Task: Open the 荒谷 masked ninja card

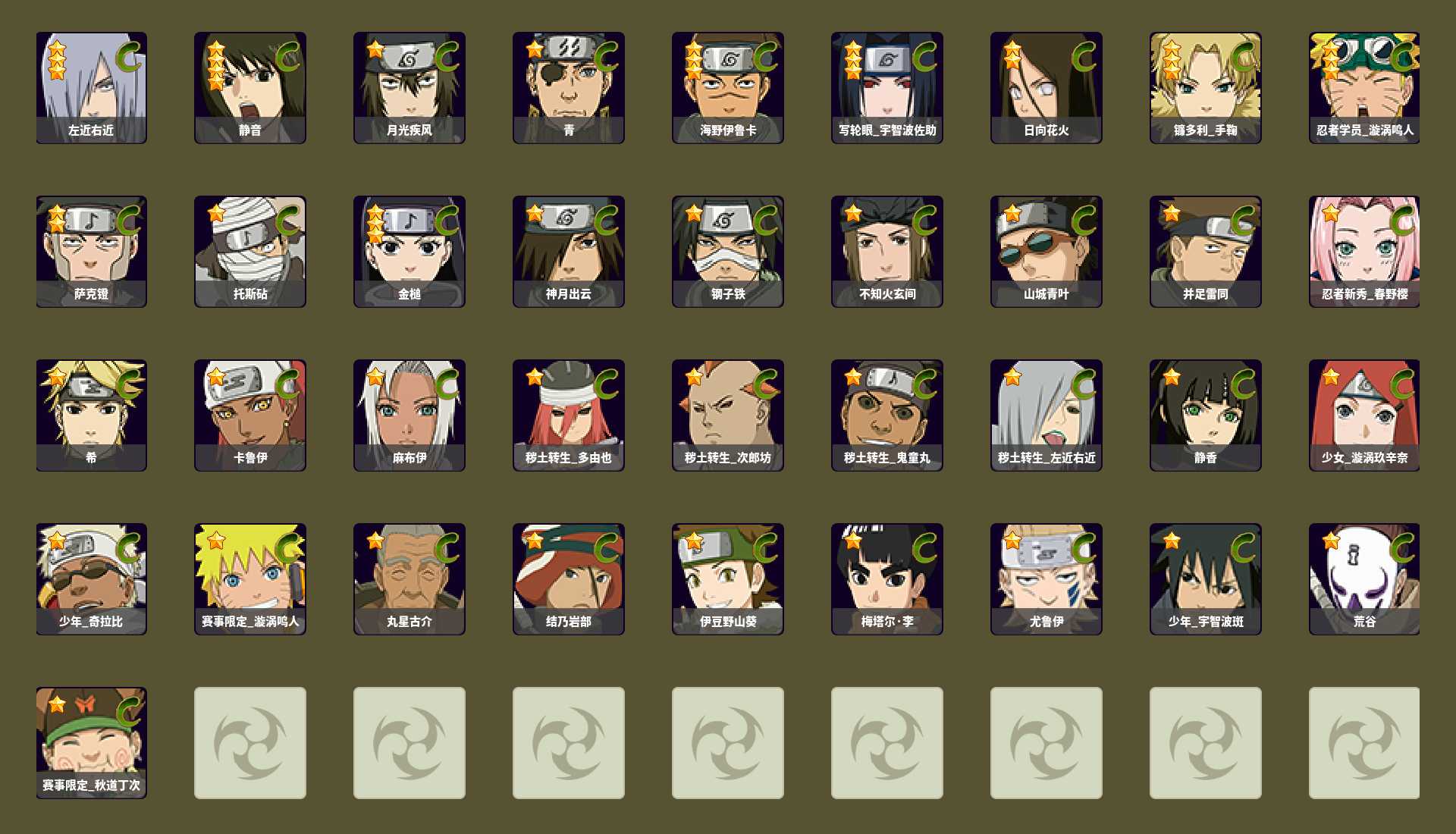Action: coord(1364,578)
